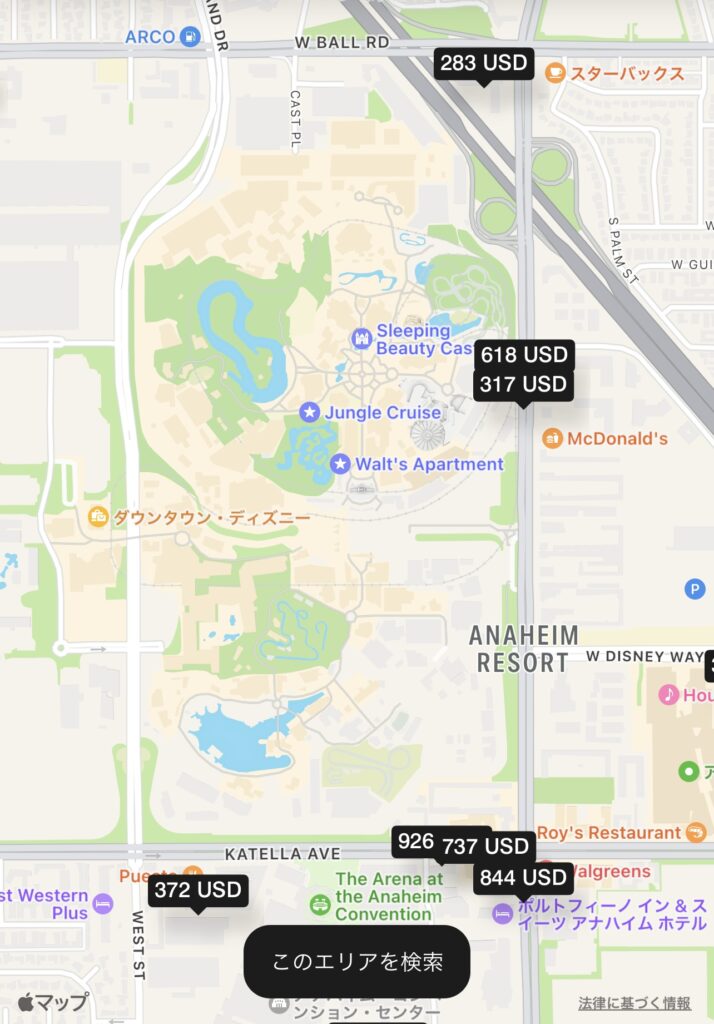The height and width of the screenshot is (1024, 714).
Task: Select the 283 USD price marker
Action: pos(484,64)
